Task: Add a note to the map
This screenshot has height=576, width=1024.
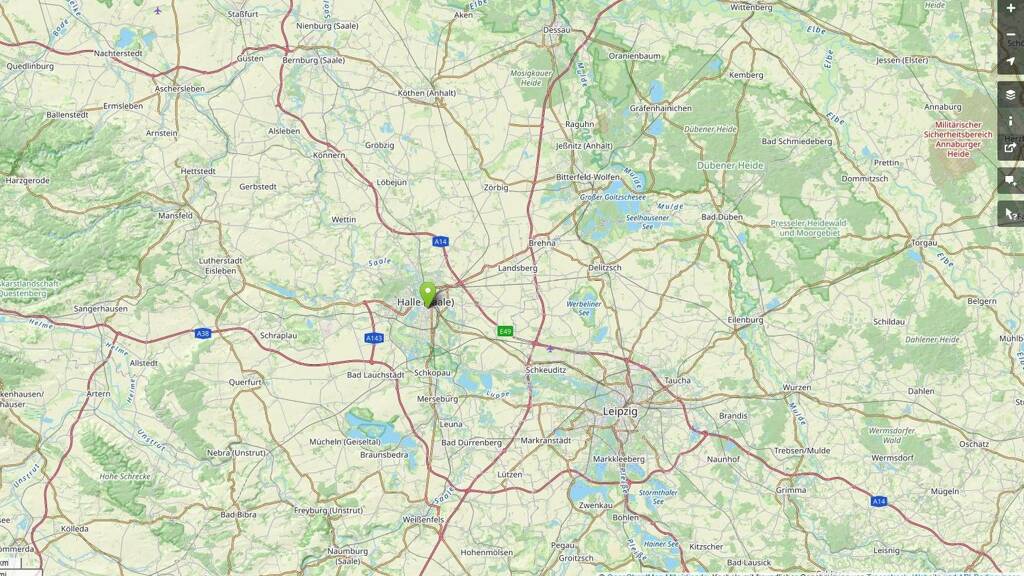Action: click(x=1010, y=181)
